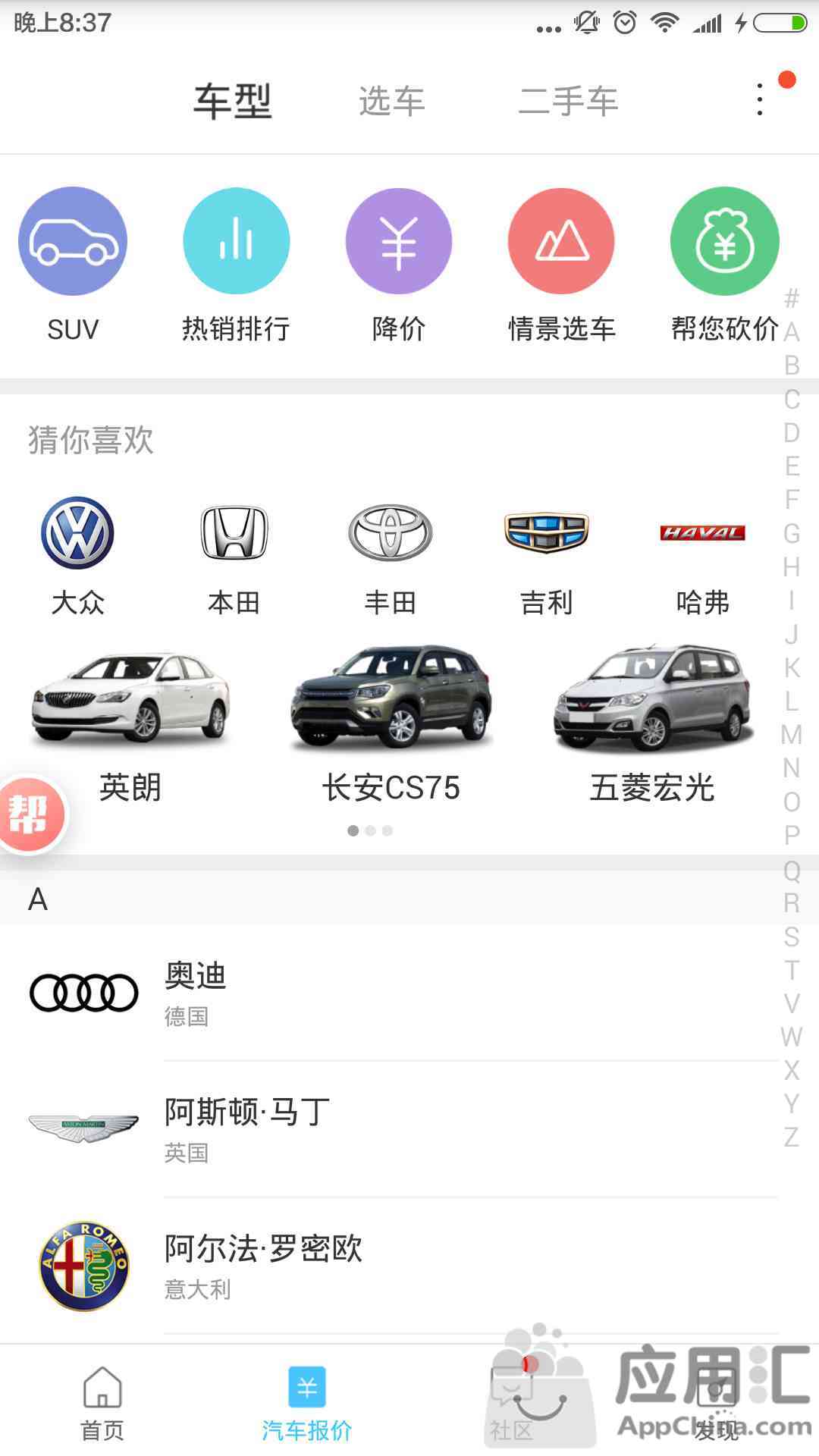Select the 热销排行 sales ranking icon
This screenshot has height=1456, width=819.
click(x=236, y=241)
